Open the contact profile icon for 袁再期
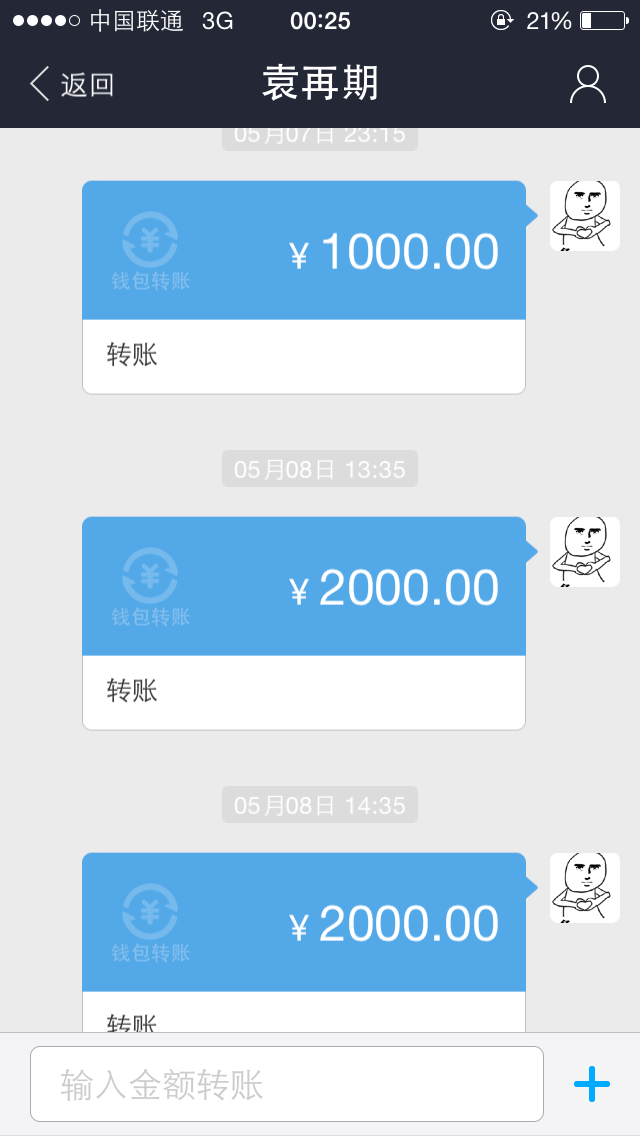 pos(587,85)
